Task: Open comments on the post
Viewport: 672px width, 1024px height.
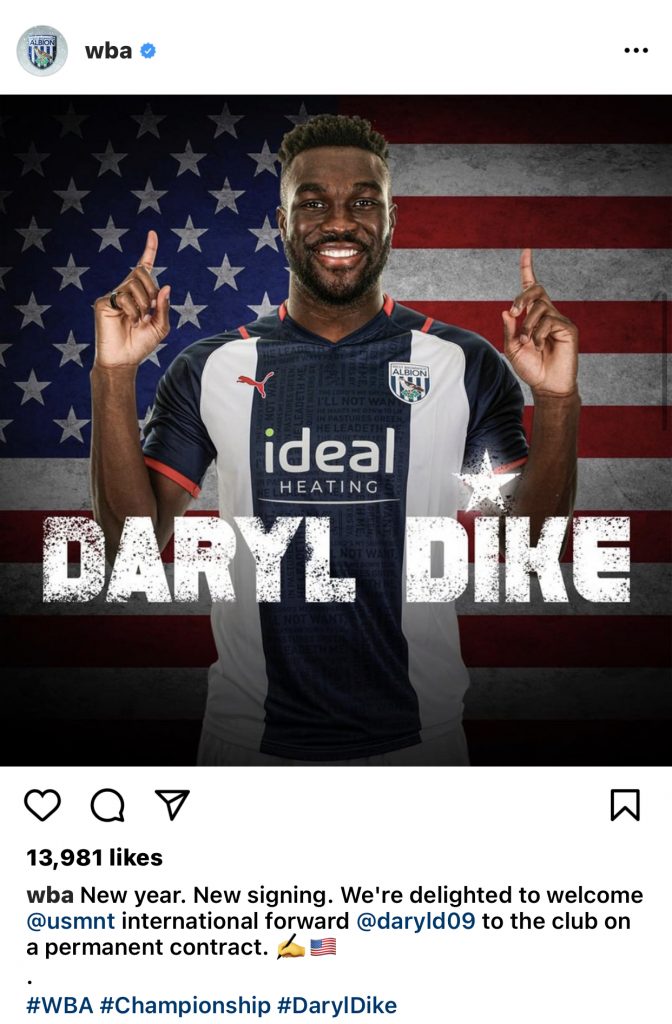Action: pyautogui.click(x=107, y=805)
